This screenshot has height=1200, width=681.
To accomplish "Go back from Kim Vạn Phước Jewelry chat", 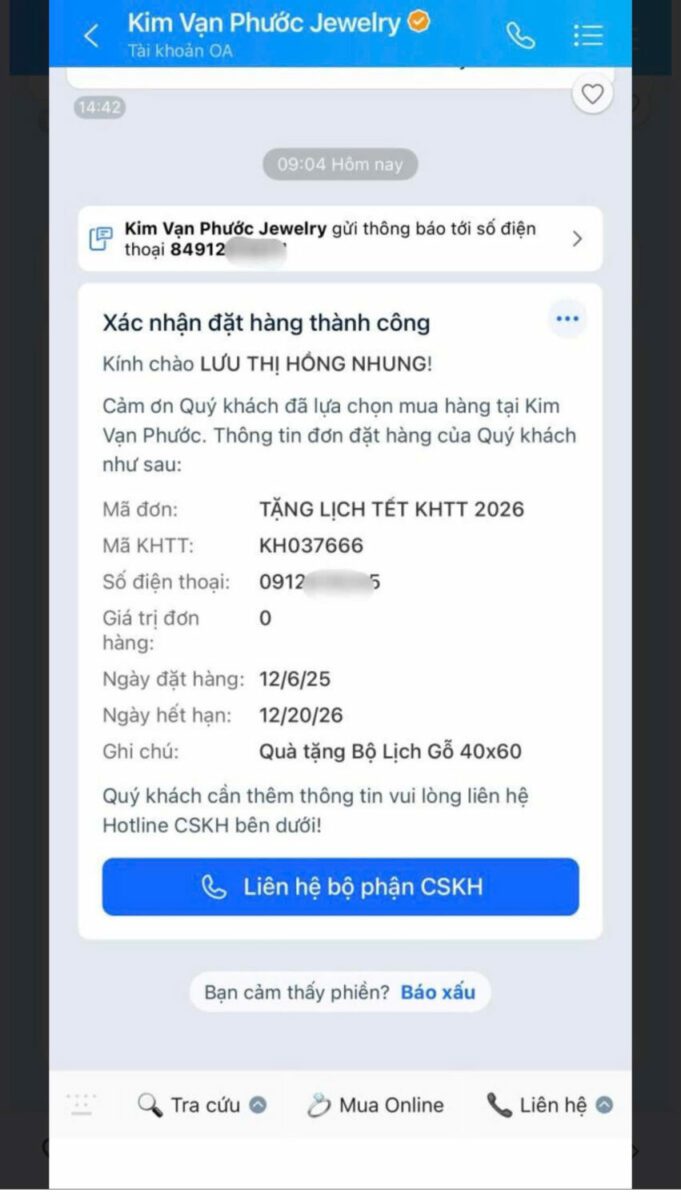I will coord(91,36).
